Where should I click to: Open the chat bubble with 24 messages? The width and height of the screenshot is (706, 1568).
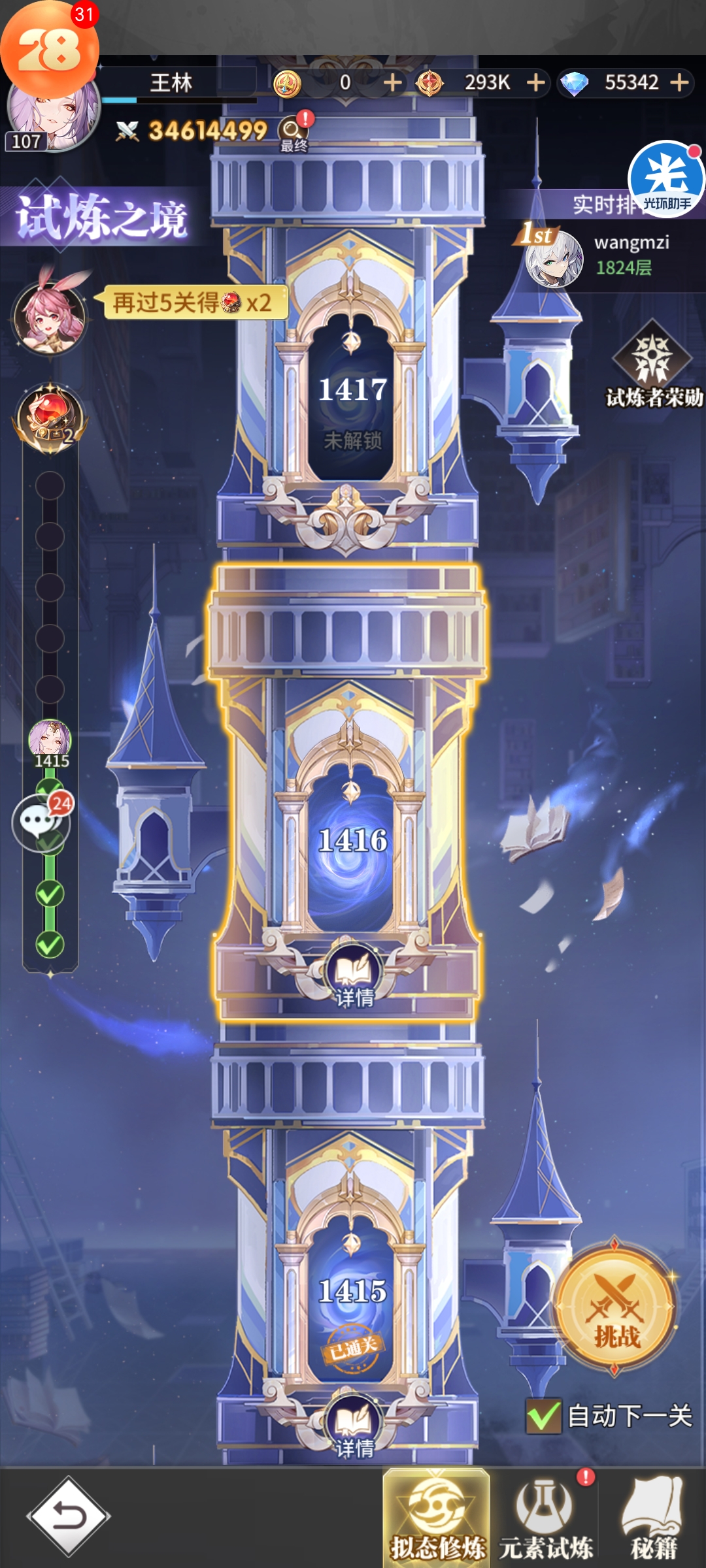[x=41, y=821]
